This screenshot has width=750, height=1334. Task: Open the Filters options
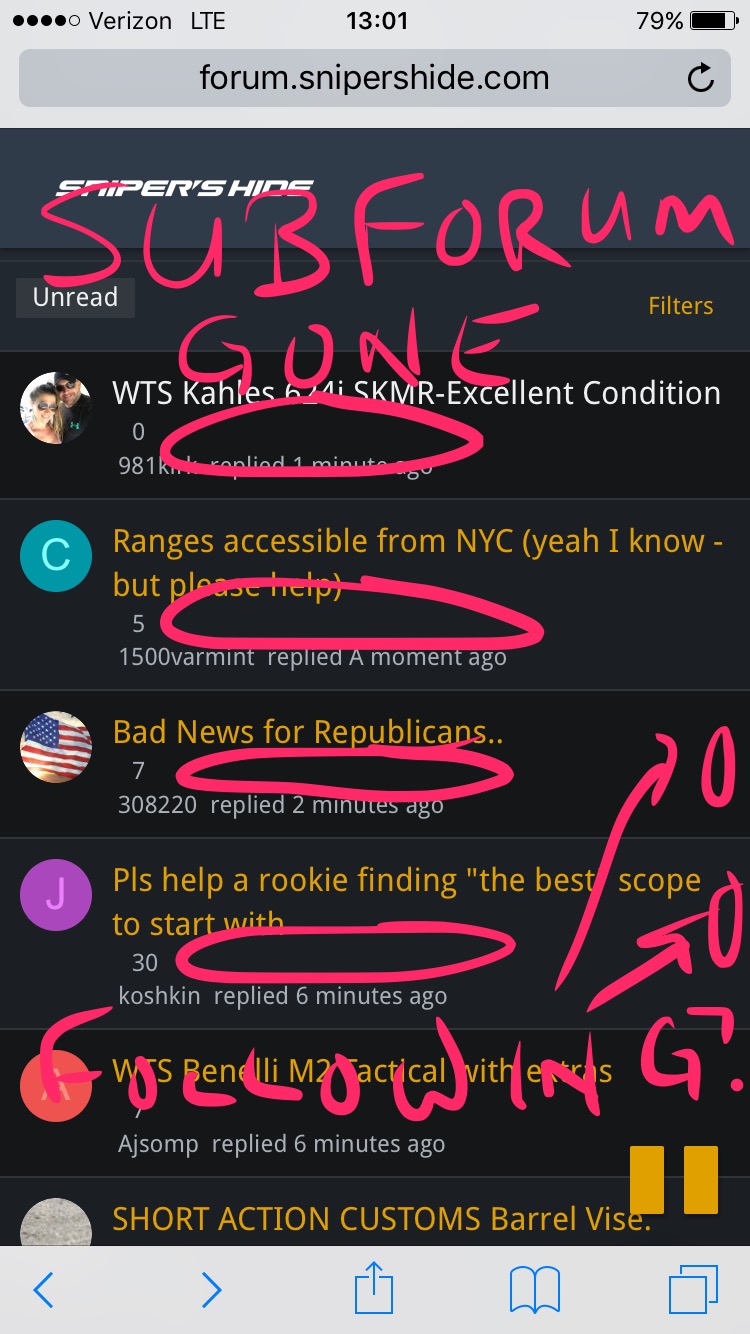(680, 306)
